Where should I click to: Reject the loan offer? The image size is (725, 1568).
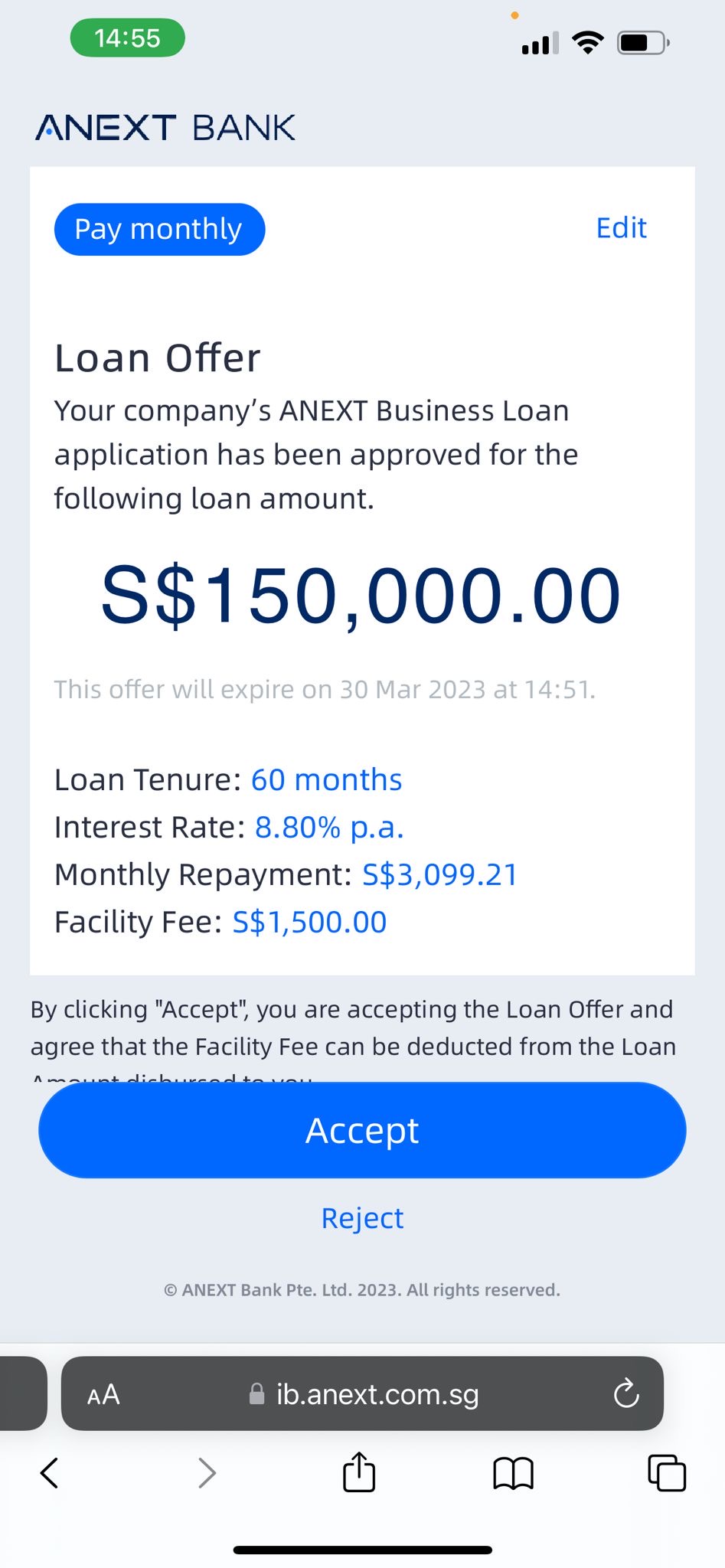coord(362,1217)
